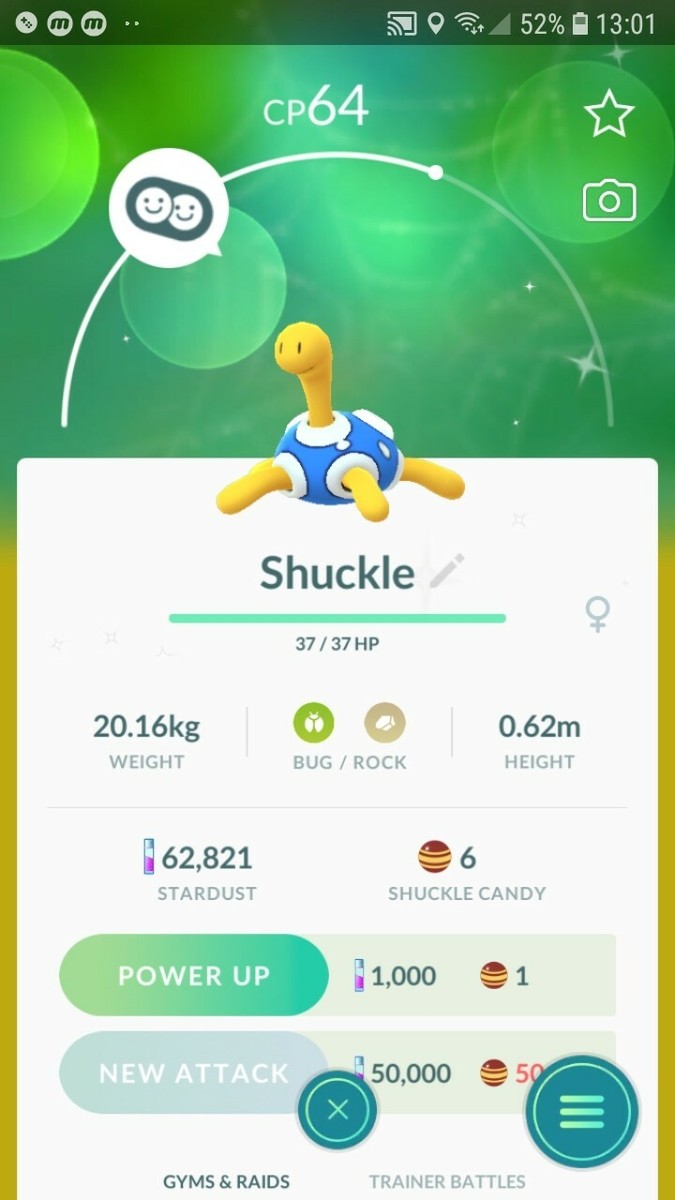Open the AR camera for Shuckle

(x=608, y=201)
